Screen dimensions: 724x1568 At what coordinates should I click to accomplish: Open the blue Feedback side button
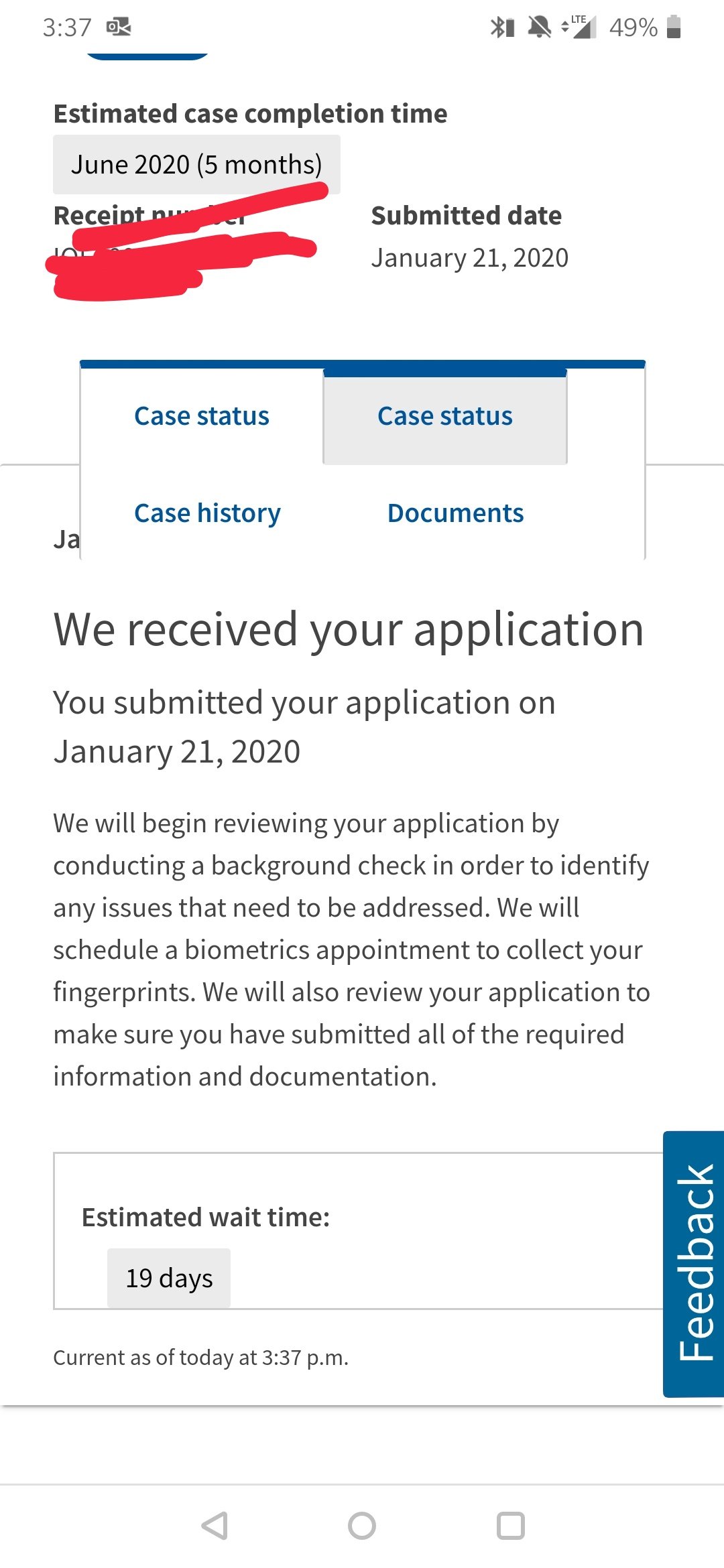point(694,1264)
